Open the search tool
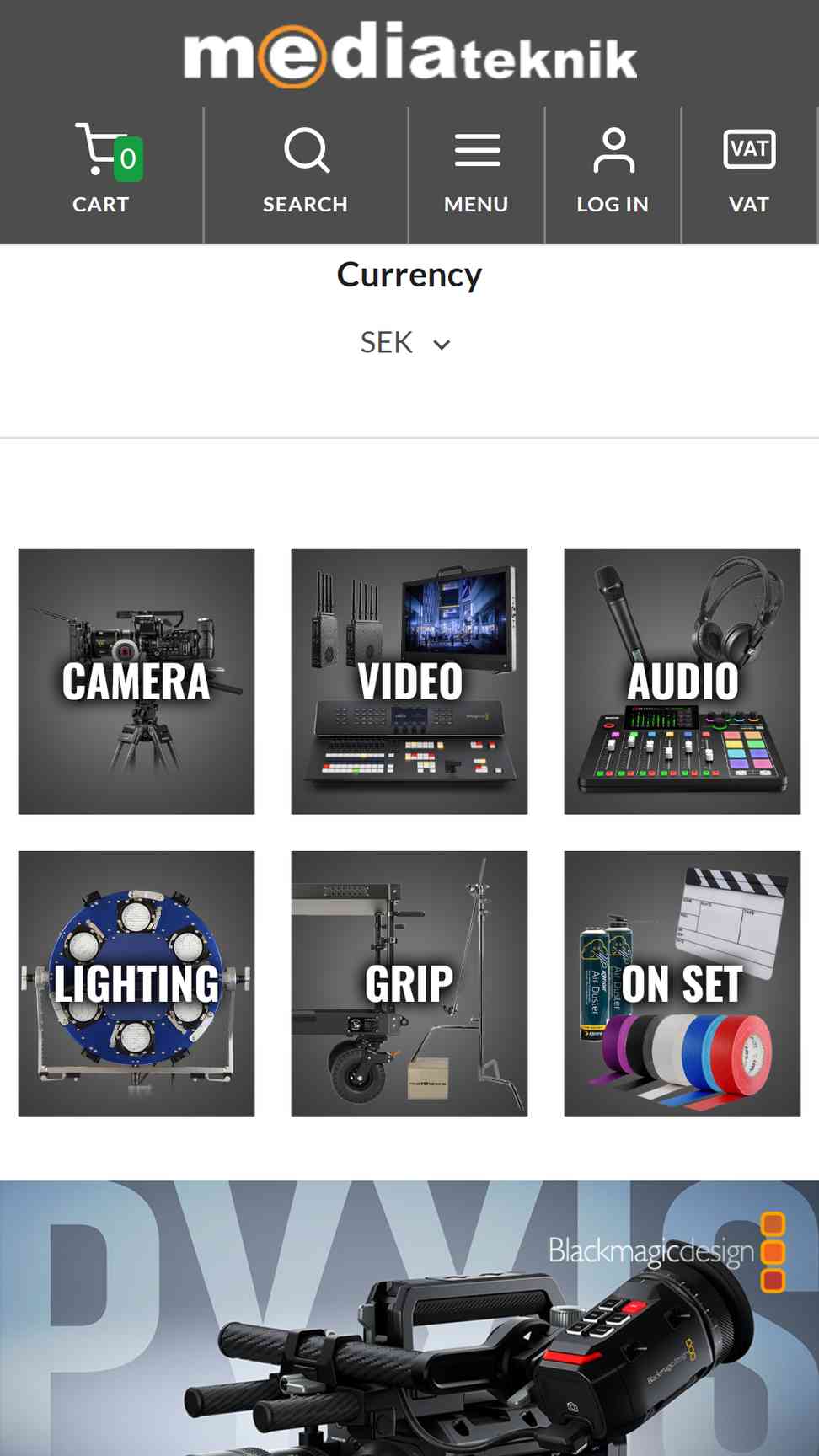 [x=306, y=174]
